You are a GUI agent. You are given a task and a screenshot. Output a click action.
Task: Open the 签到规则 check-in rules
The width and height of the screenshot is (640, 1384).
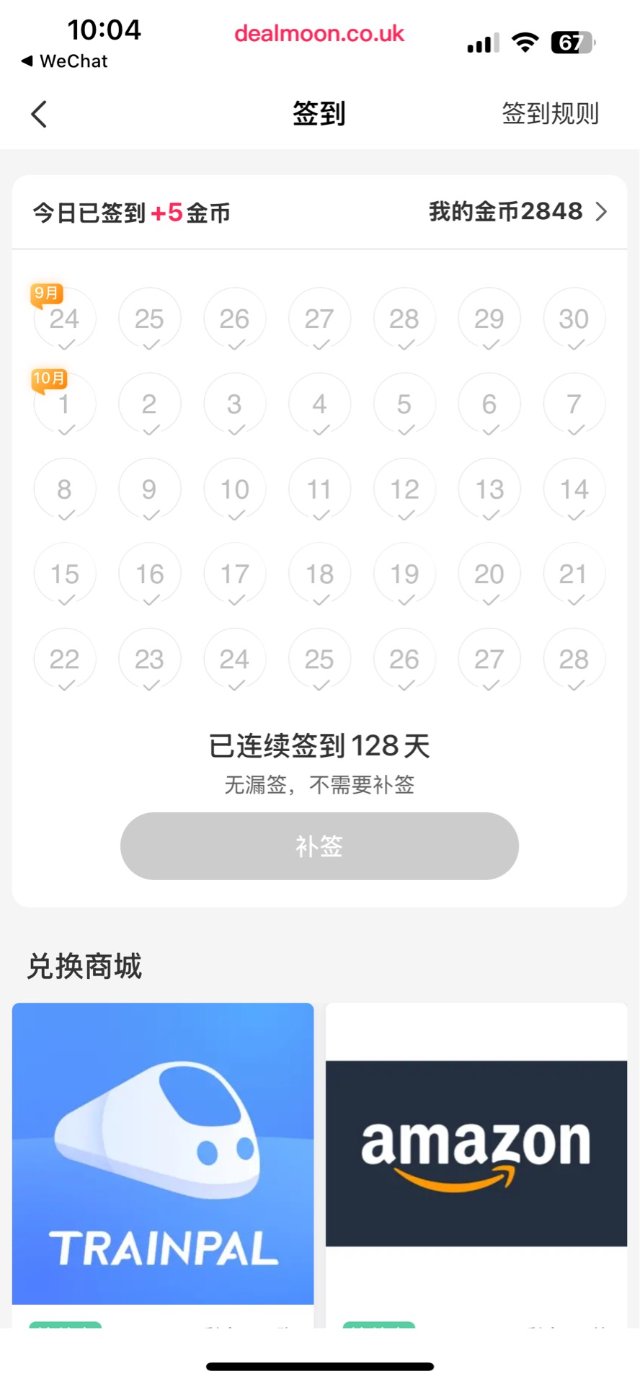click(x=550, y=114)
